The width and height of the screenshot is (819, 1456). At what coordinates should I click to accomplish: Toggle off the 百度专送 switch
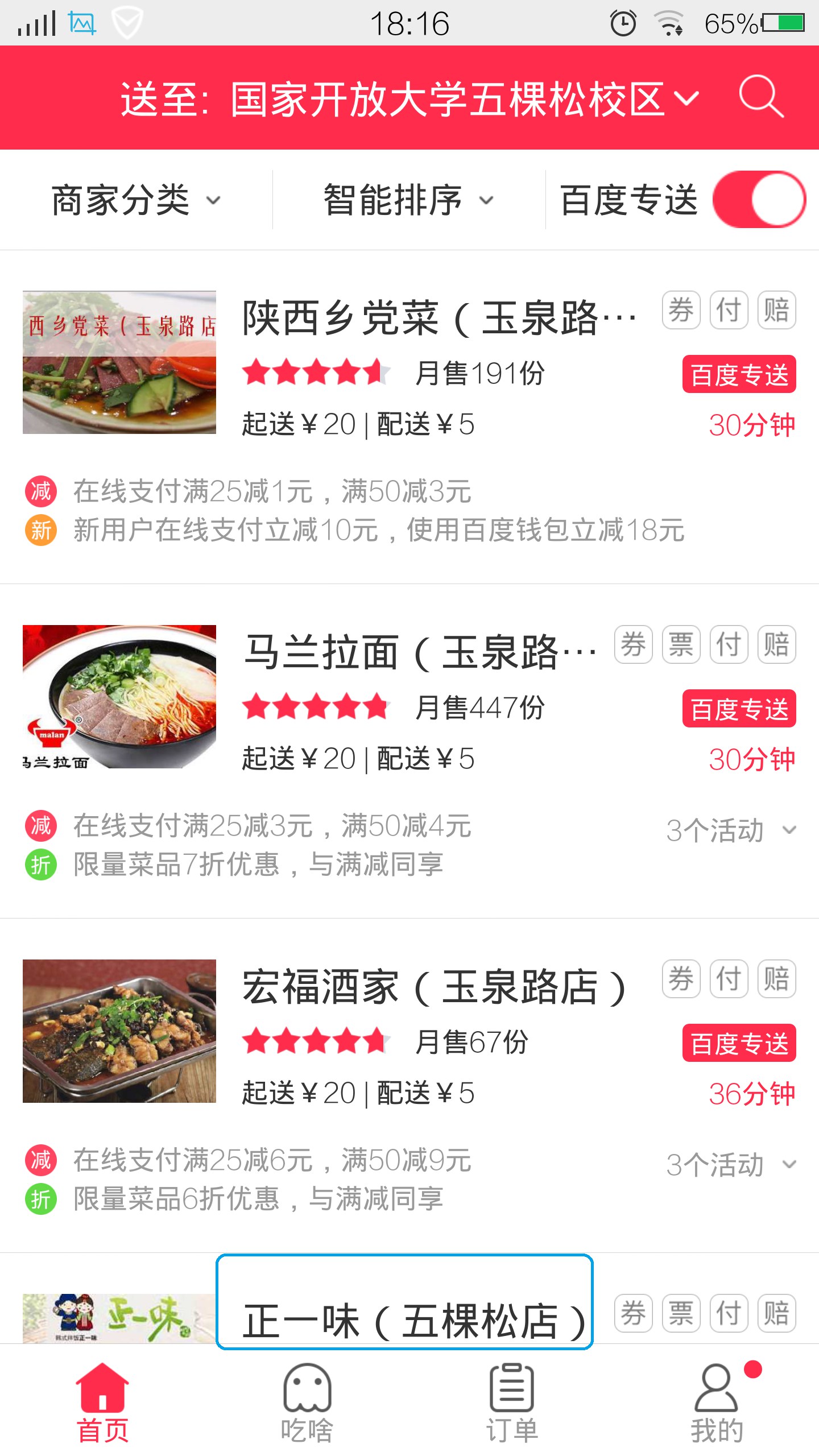[x=759, y=200]
